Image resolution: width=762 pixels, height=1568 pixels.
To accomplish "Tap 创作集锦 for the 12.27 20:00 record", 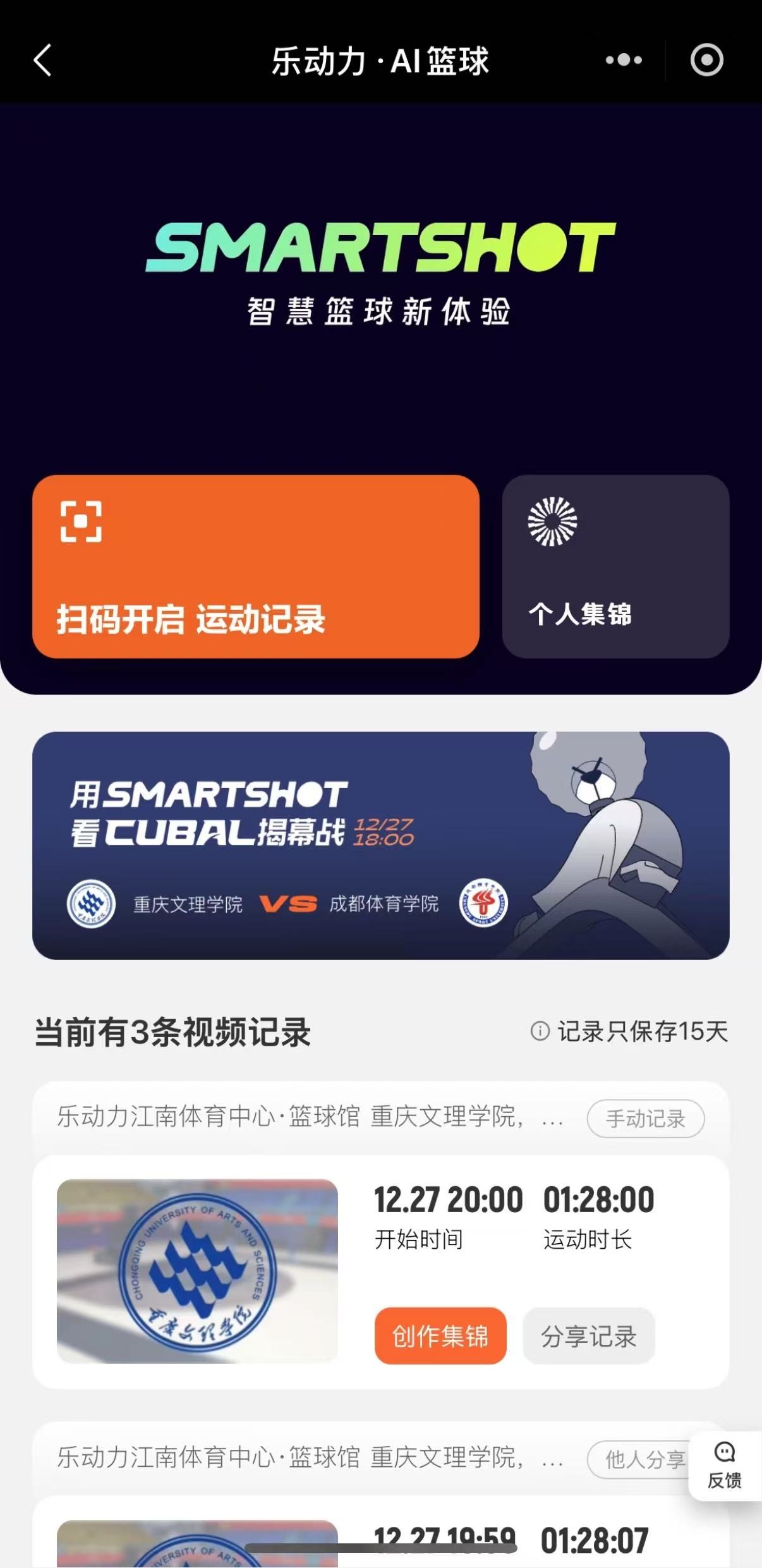I will coord(440,1336).
